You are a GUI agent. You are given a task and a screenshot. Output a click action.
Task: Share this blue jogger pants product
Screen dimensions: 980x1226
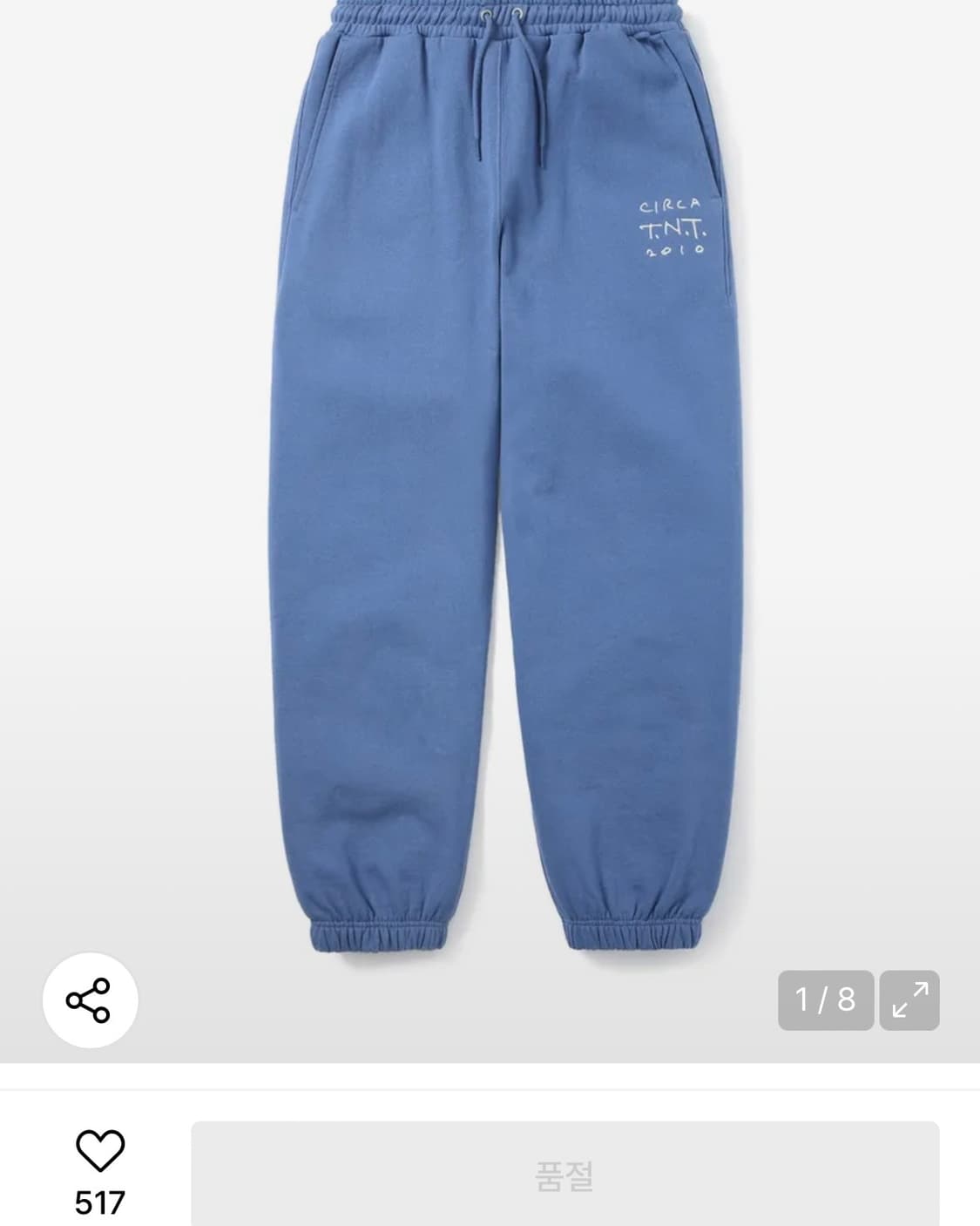90,999
